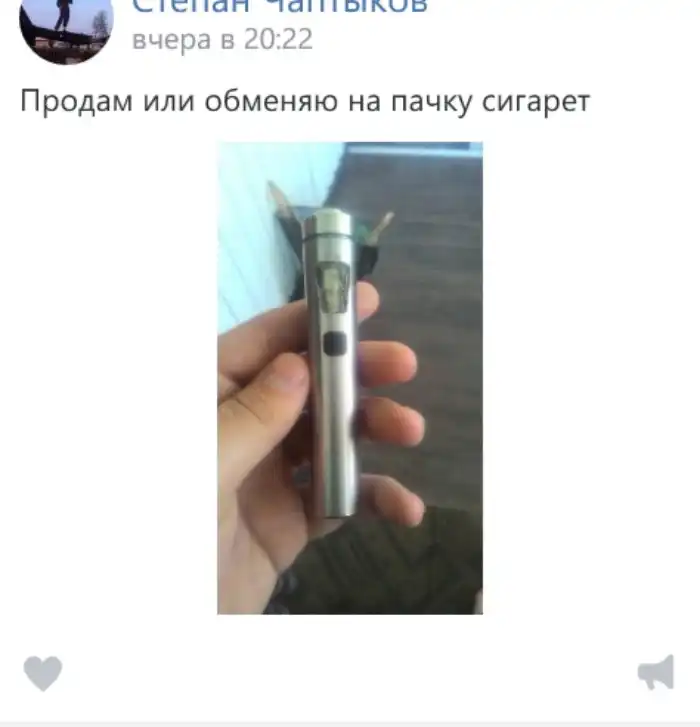Open the post author's profile avatar
700x727 pixels.
(67, 27)
